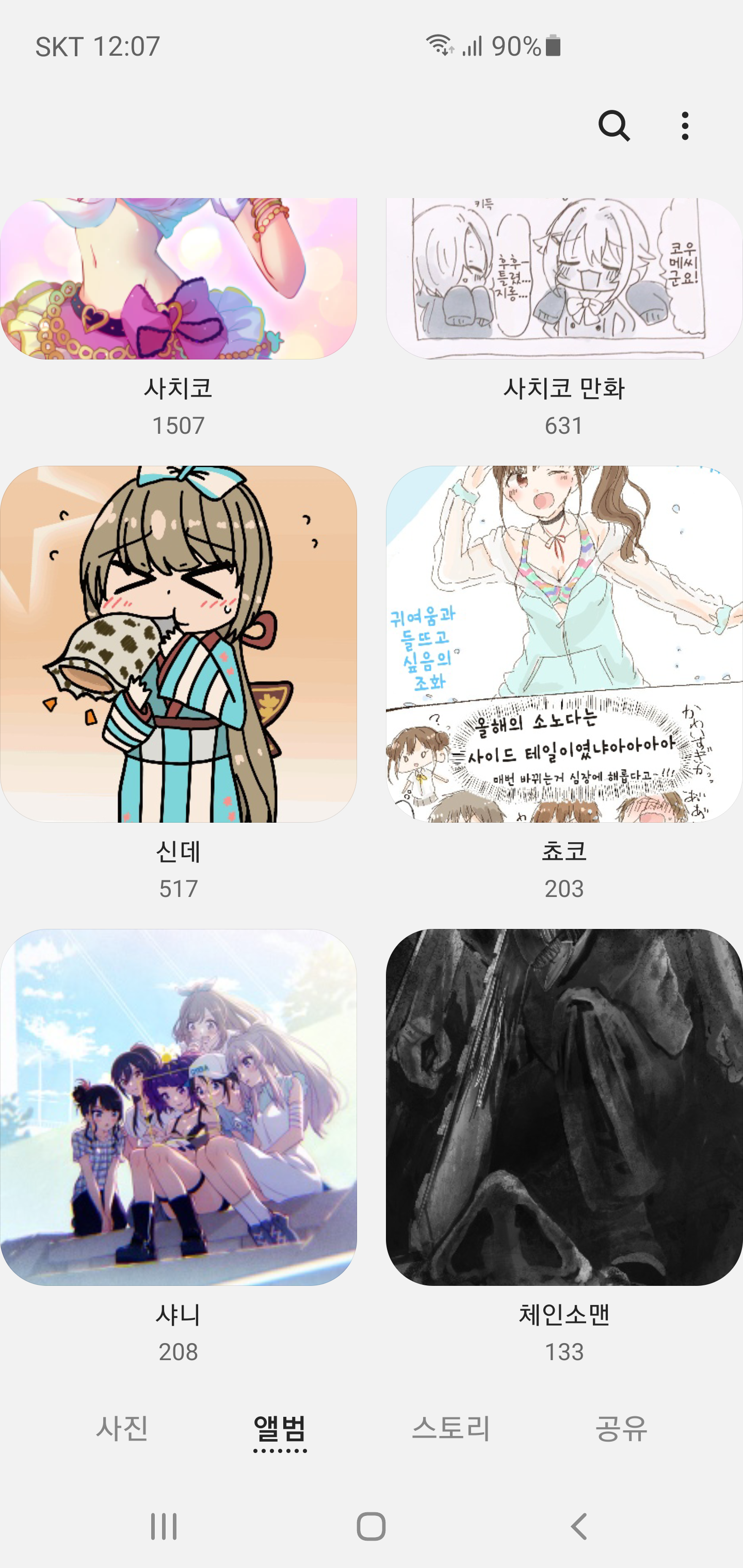Viewport: 743px width, 1568px height.
Task: Open the gallery search icon
Action: pos(613,126)
